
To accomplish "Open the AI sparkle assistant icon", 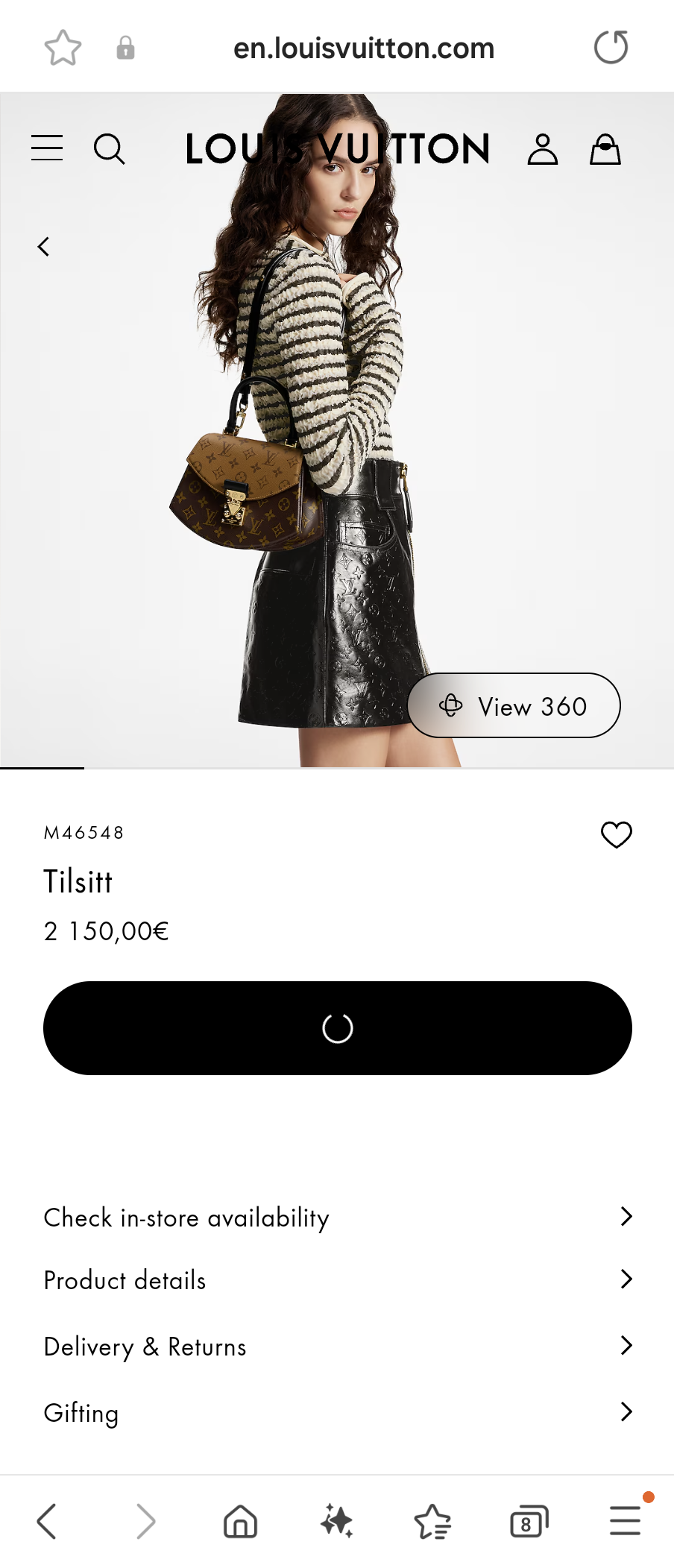I will click(x=336, y=1523).
